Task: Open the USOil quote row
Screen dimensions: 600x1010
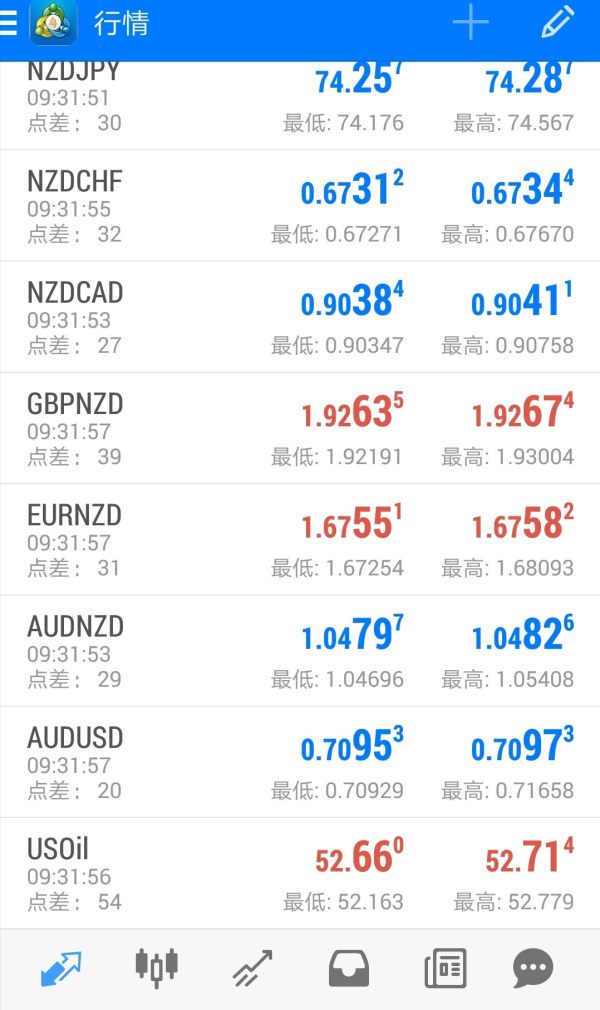Action: point(300,873)
